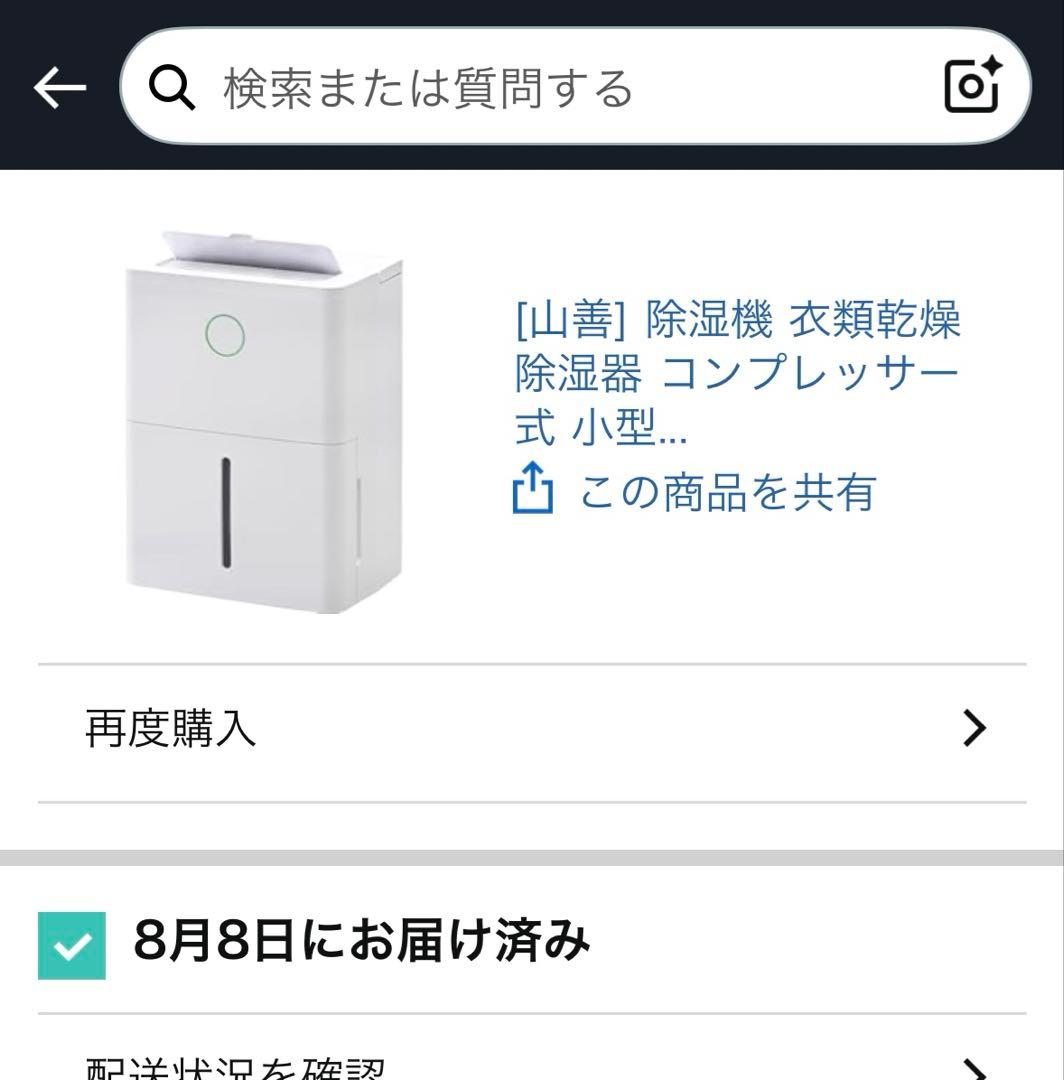The image size is (1064, 1080).
Task: Expand the 配送状況を確認 row chevron
Action: (x=973, y=1063)
